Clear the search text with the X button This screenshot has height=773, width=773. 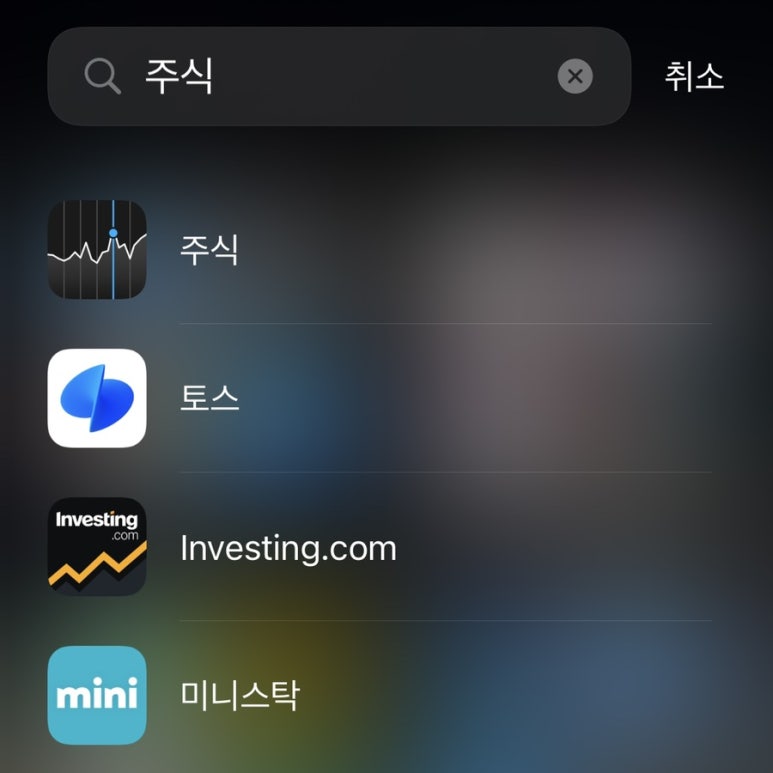[x=575, y=76]
